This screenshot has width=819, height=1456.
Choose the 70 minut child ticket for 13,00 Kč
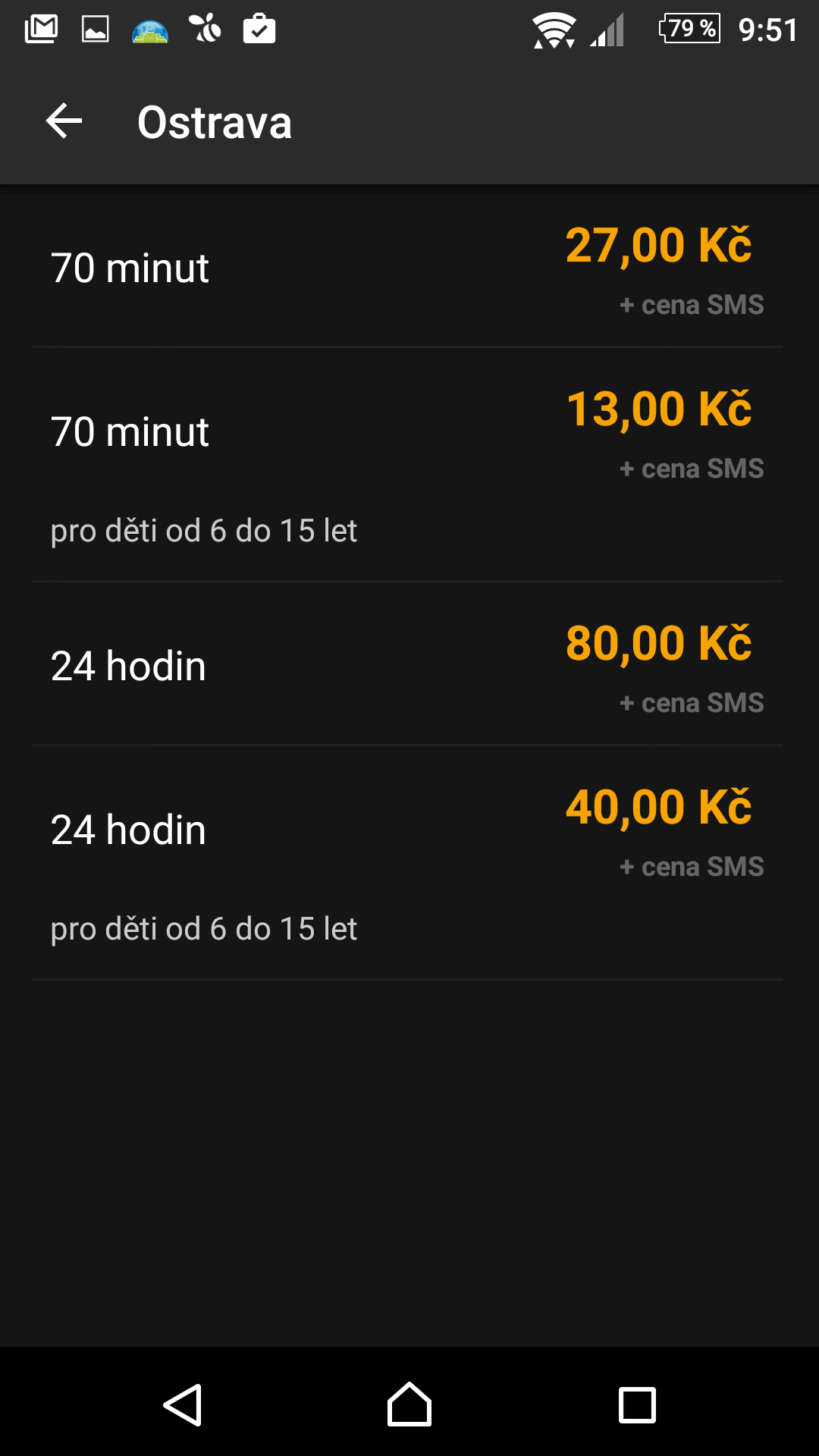click(407, 464)
